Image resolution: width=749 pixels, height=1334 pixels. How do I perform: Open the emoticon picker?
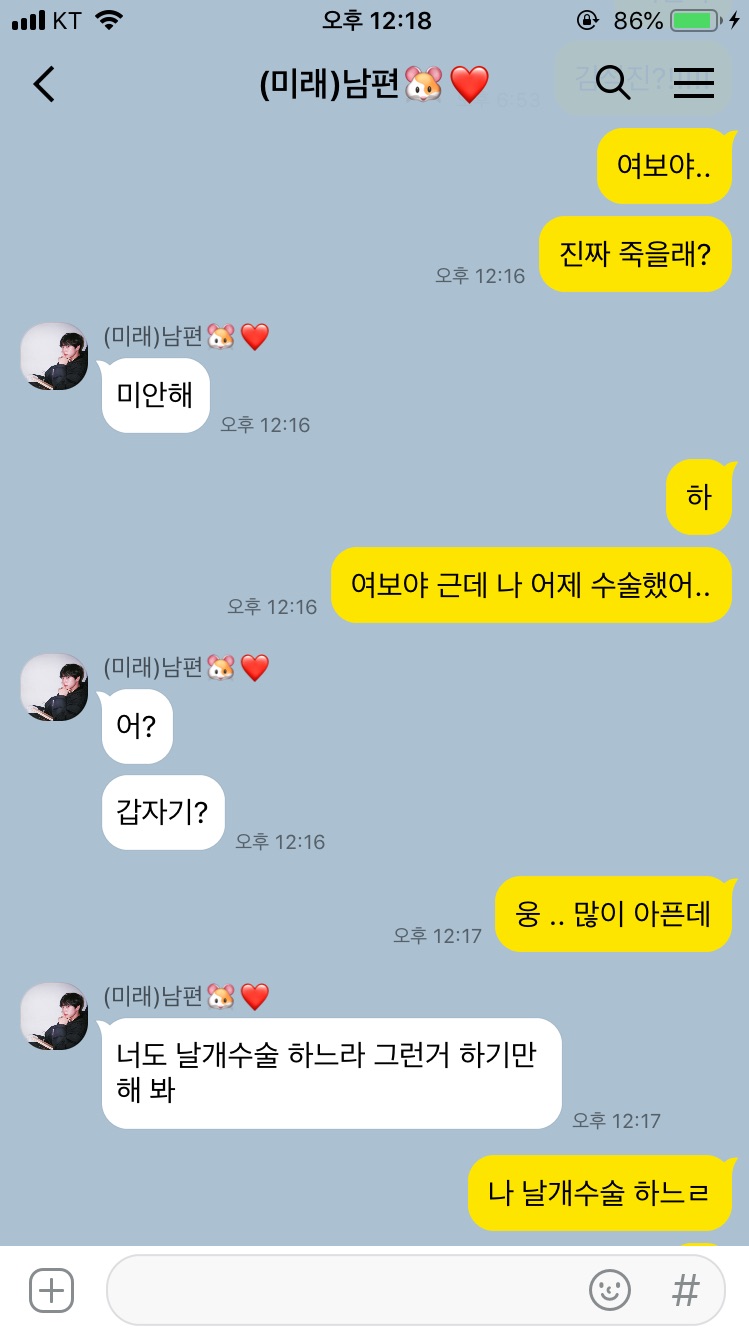point(610,1291)
